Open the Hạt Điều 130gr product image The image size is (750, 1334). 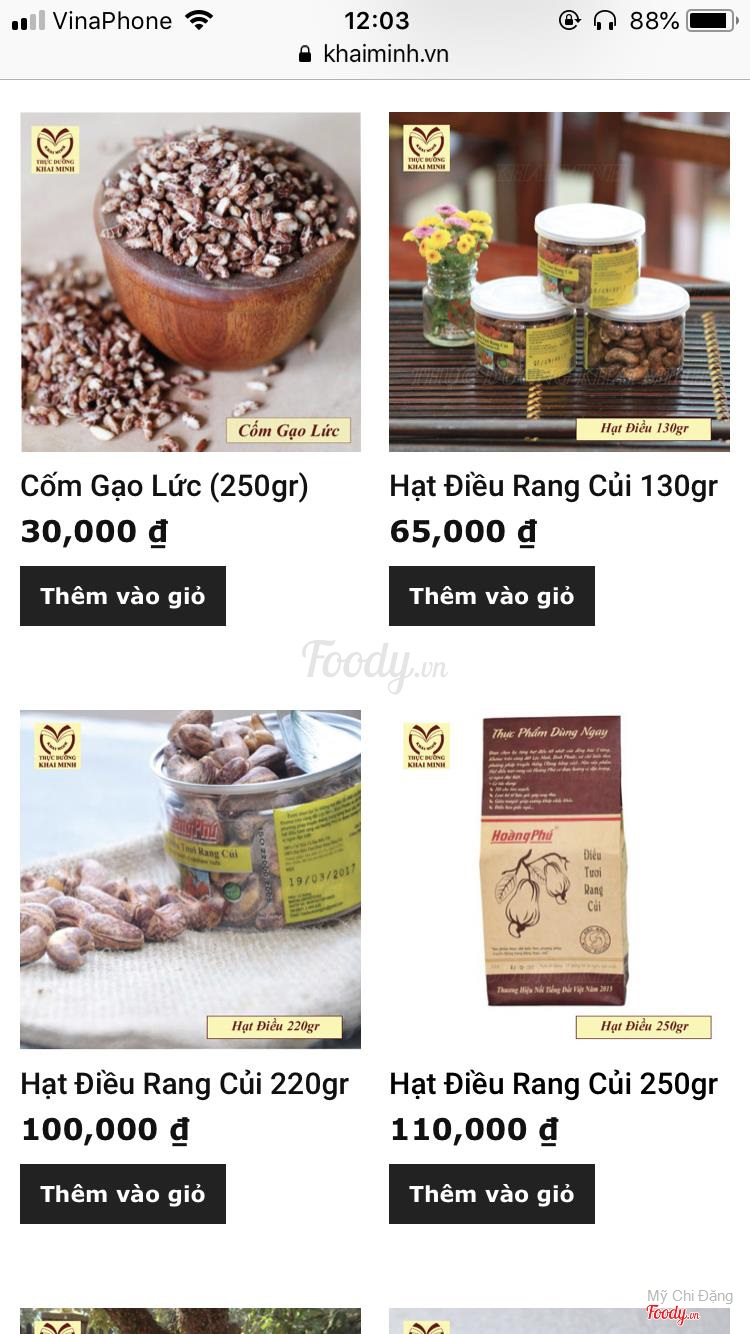pos(559,281)
